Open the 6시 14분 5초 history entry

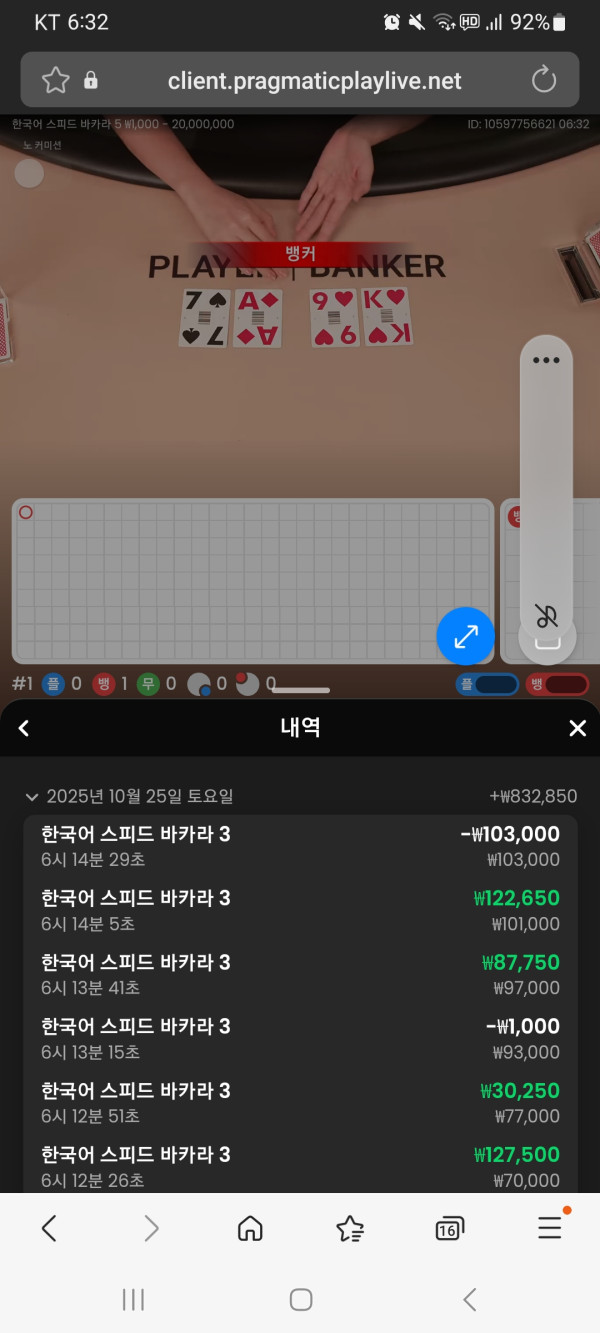(300, 910)
